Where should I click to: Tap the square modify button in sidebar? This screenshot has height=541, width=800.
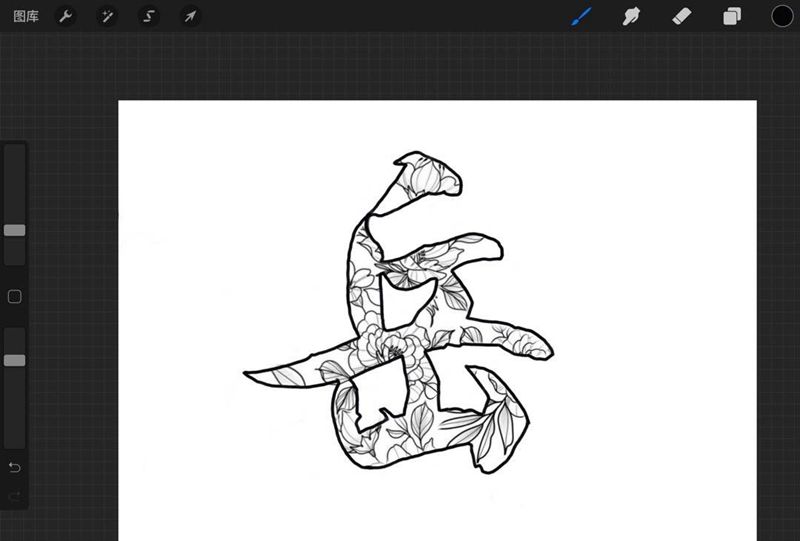click(x=15, y=297)
